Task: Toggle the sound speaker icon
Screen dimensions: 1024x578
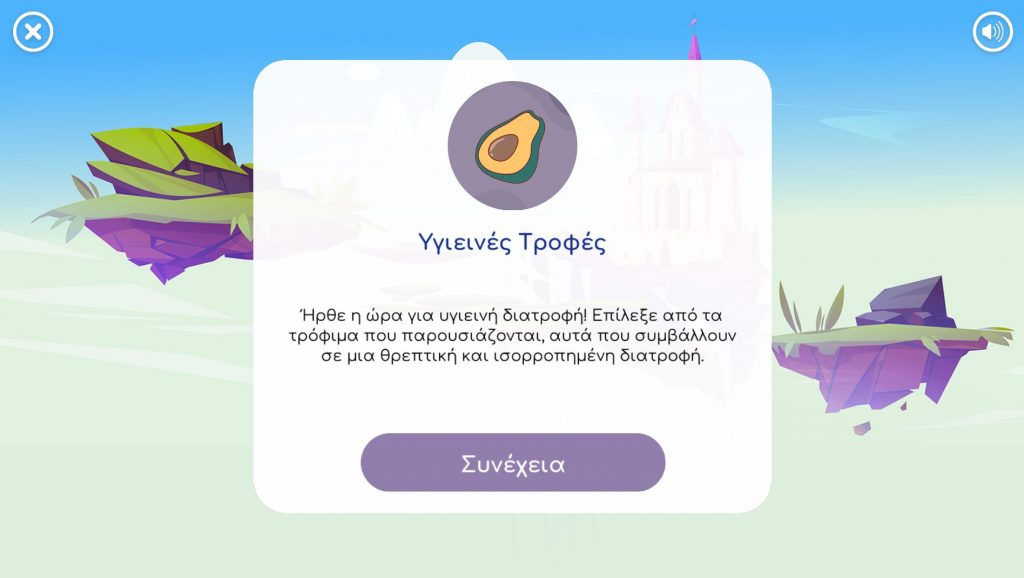Action: 992,32
